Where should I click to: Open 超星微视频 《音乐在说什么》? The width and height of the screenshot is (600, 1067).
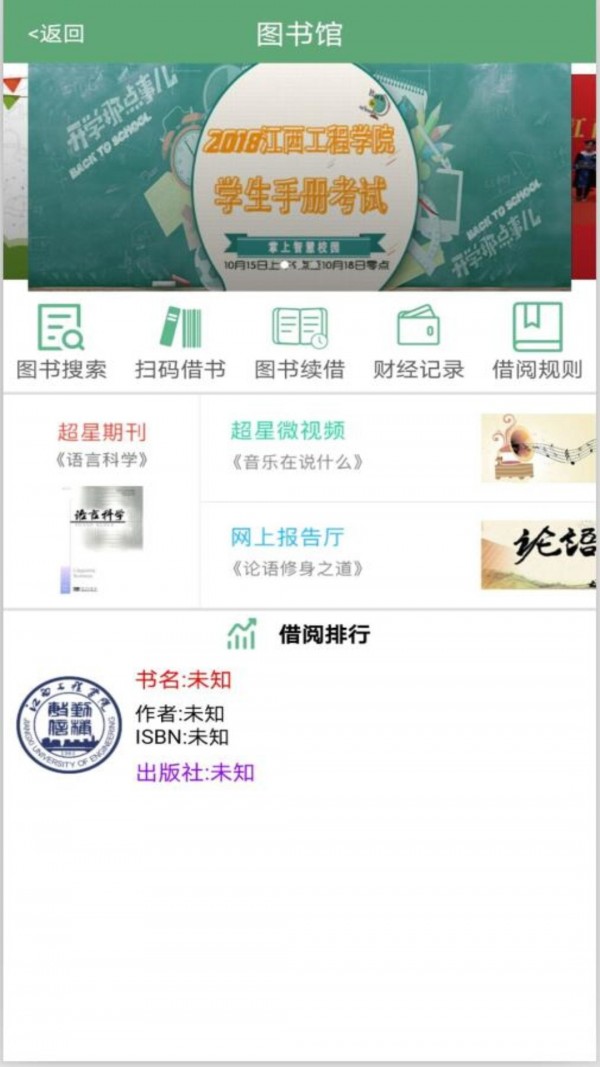[x=400, y=447]
